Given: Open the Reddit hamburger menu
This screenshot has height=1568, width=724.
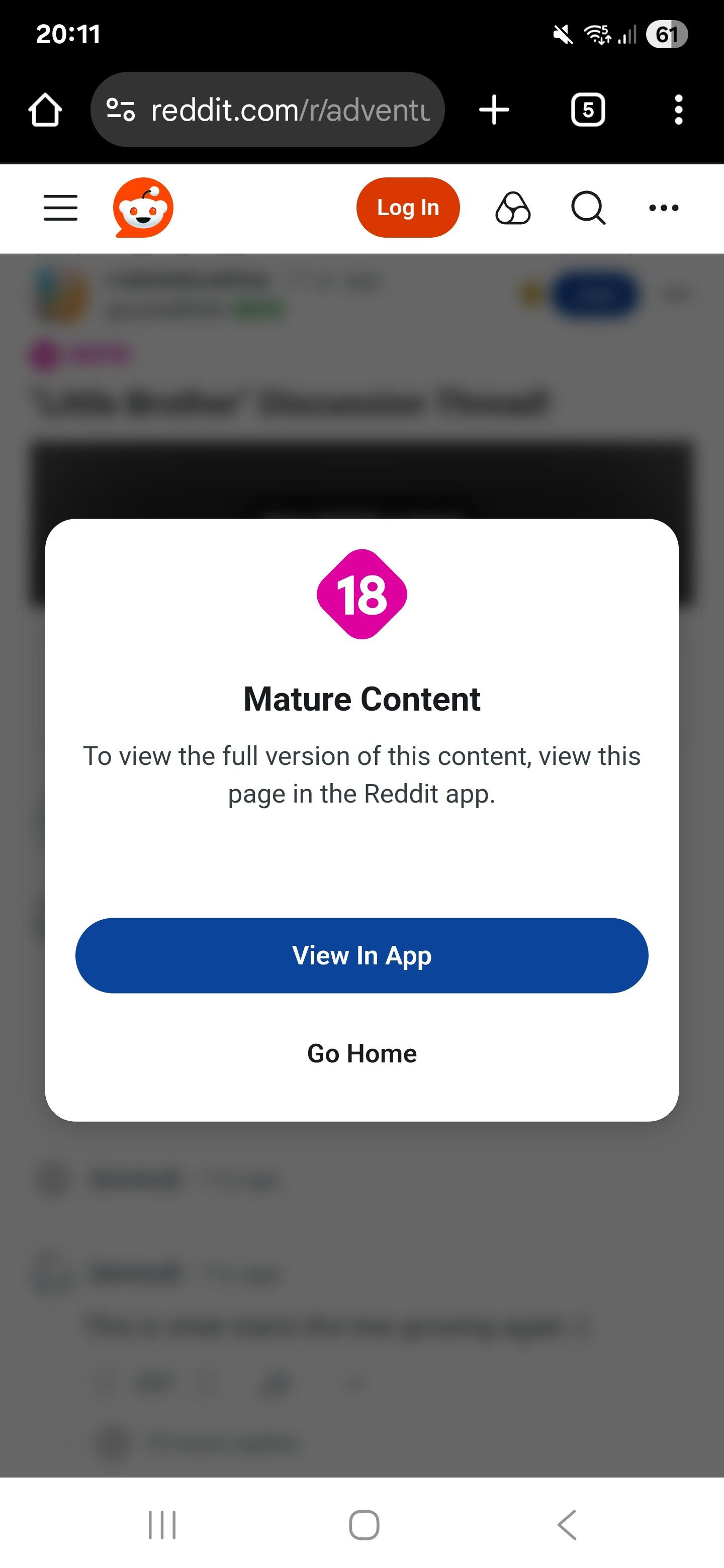Looking at the screenshot, I should point(60,208).
